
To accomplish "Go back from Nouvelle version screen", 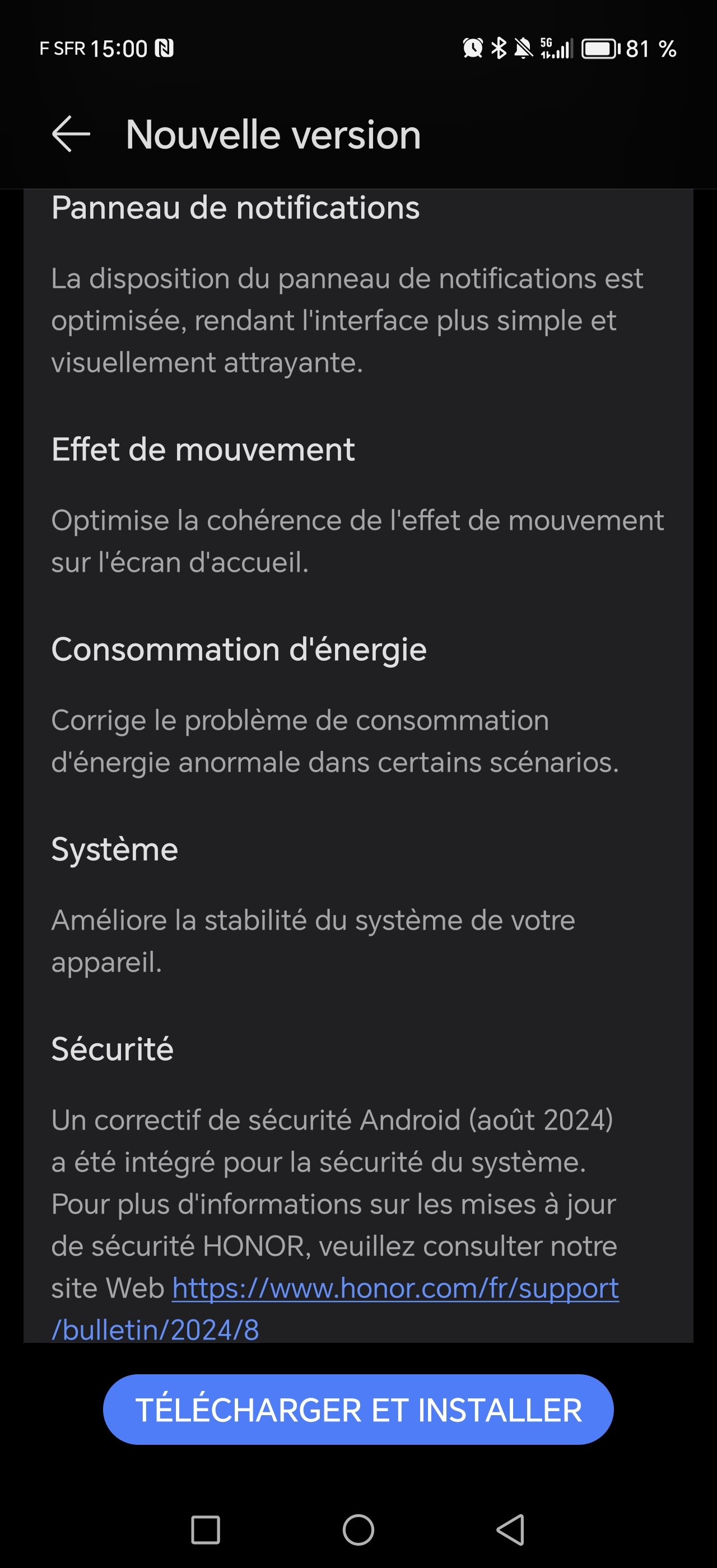I will tap(71, 133).
